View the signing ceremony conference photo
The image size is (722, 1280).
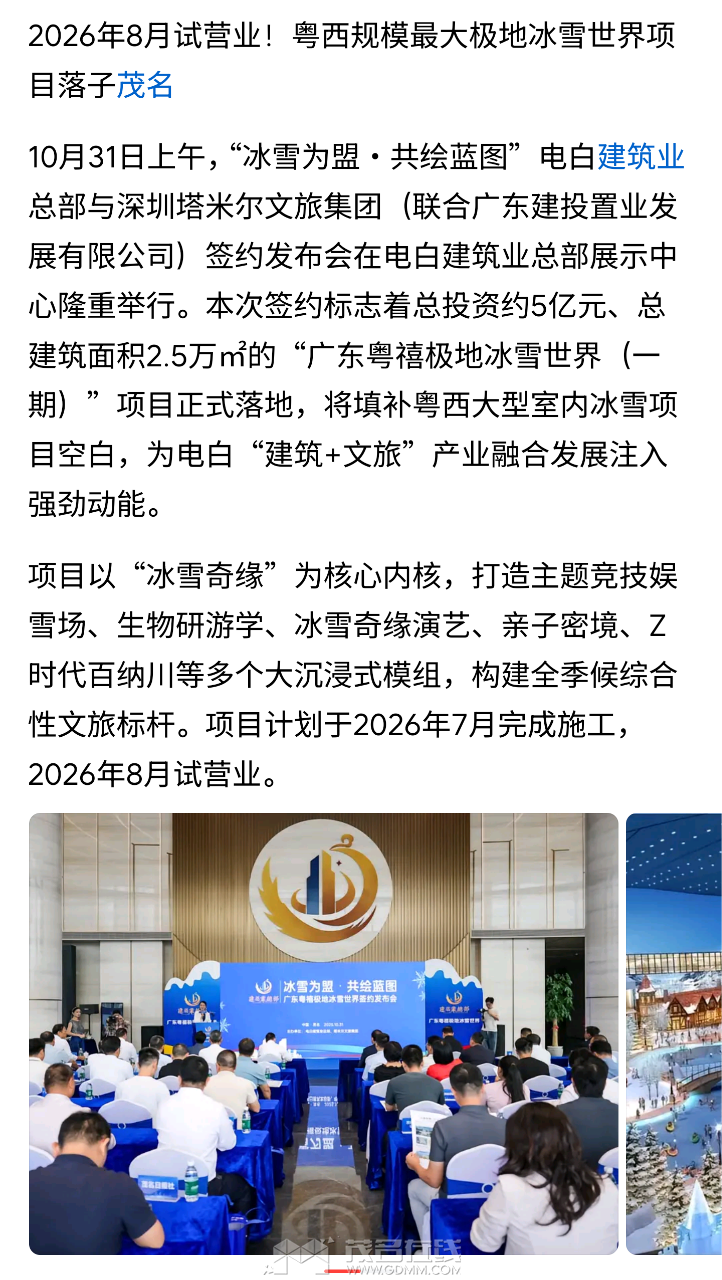pos(324,1033)
